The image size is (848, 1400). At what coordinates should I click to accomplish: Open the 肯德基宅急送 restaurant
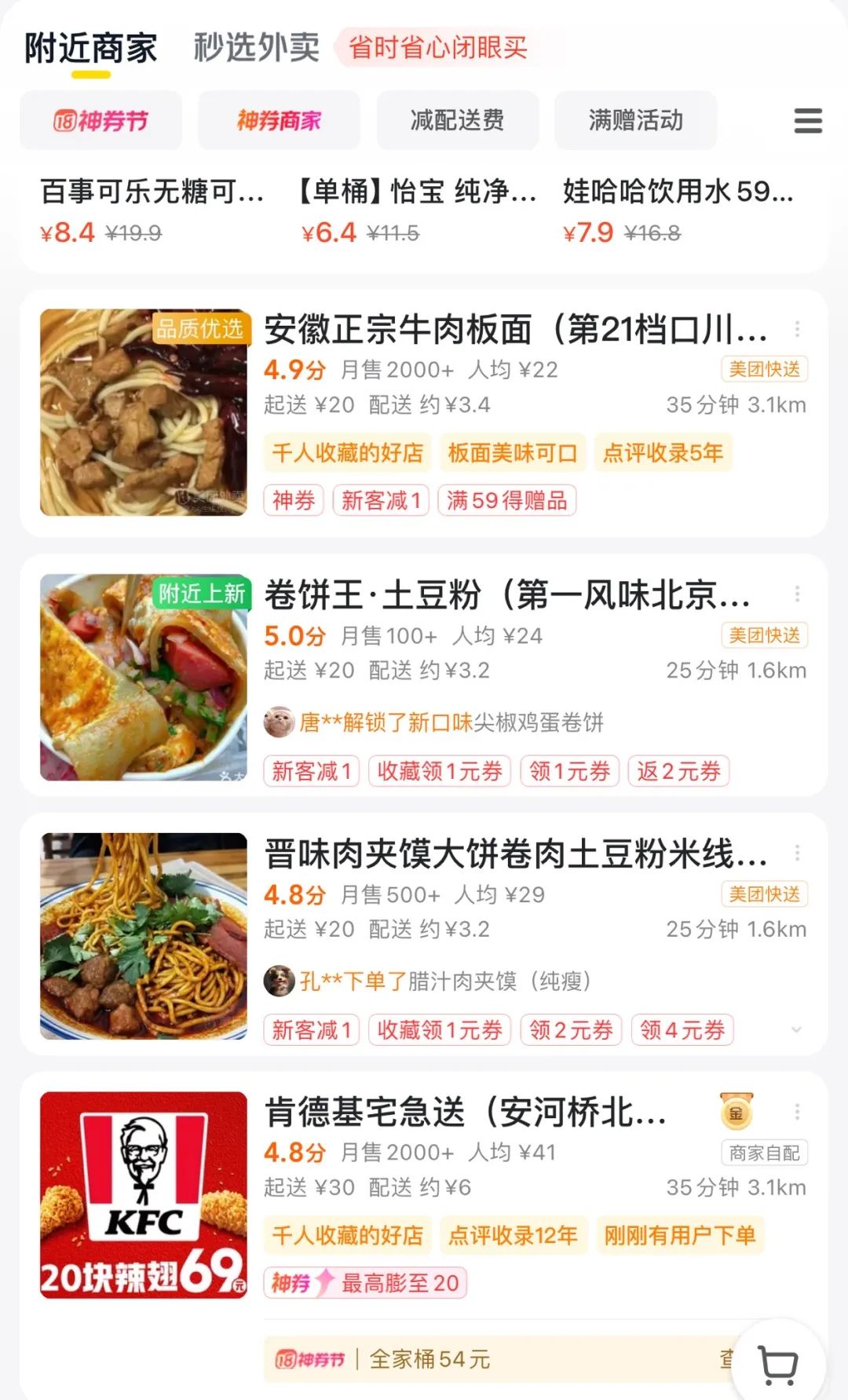465,1112
